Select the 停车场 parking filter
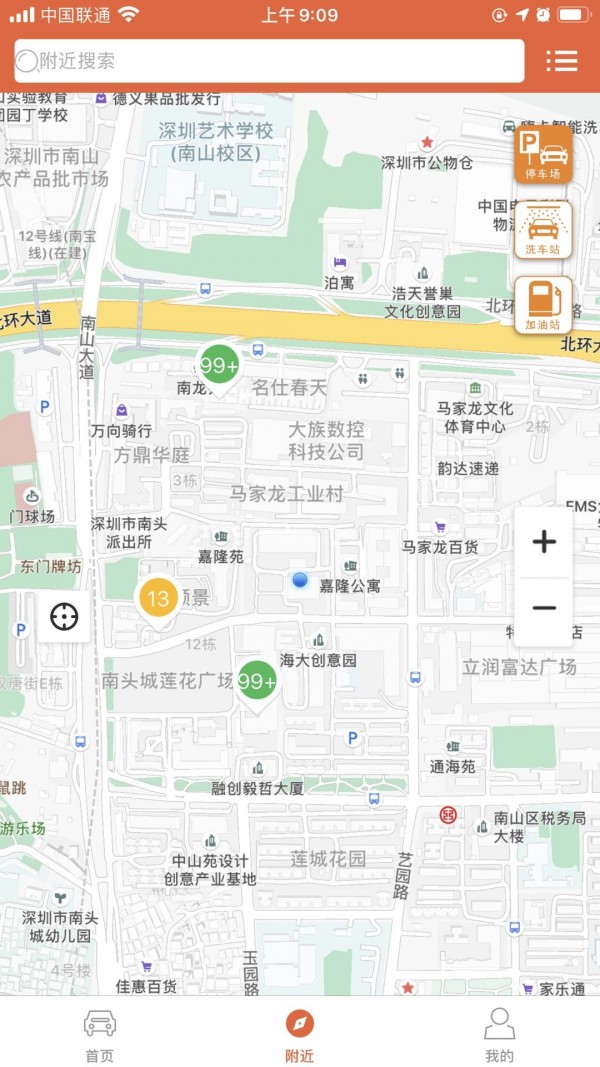Screen dimensions: 600x1067 click(x=543, y=154)
